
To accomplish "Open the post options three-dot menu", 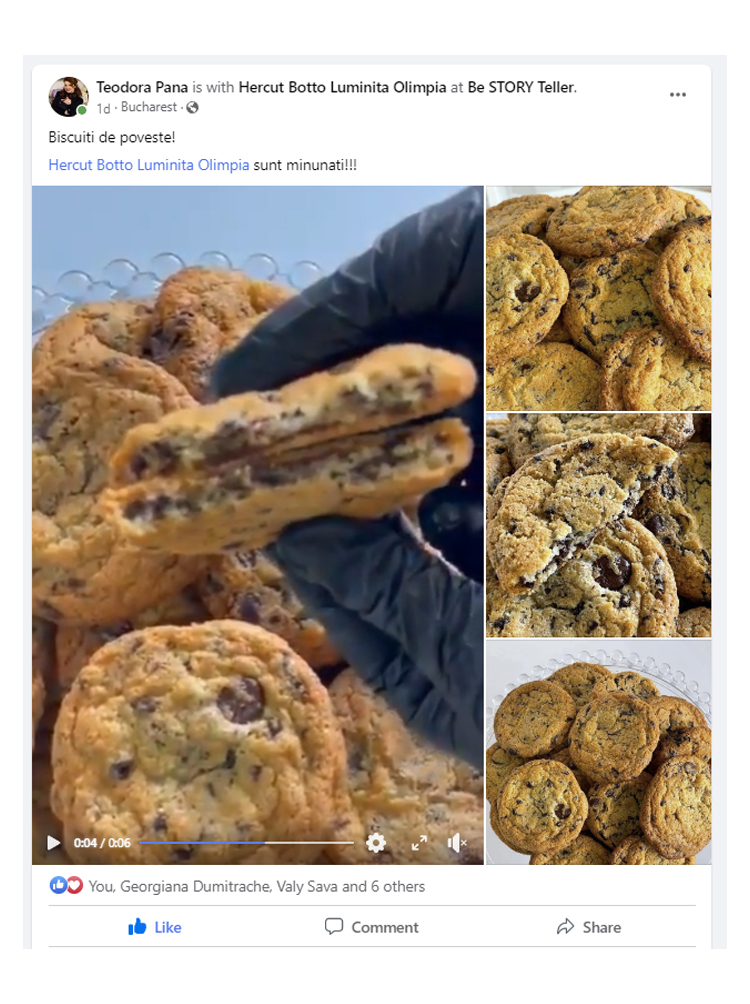I will click(x=678, y=95).
